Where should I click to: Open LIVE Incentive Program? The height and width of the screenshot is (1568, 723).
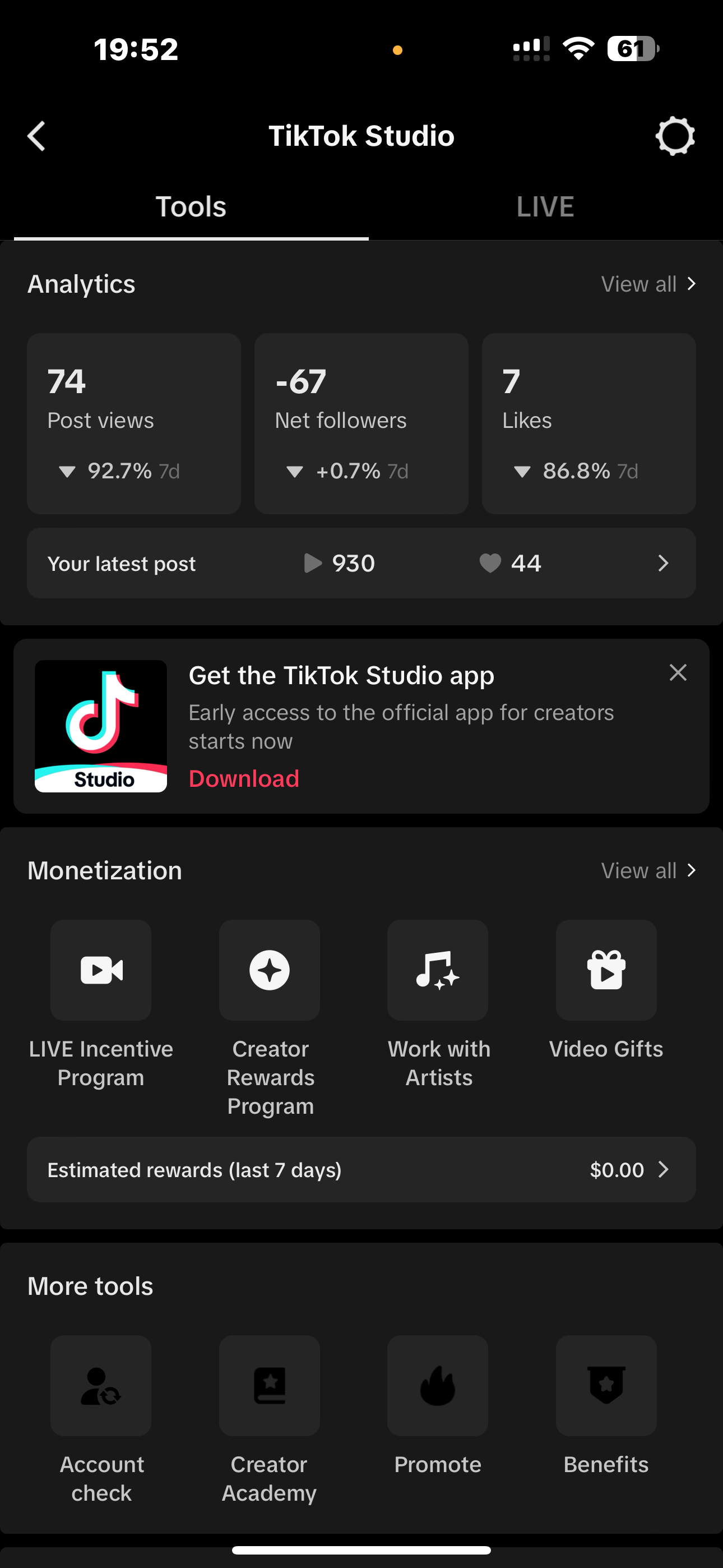pos(101,1006)
